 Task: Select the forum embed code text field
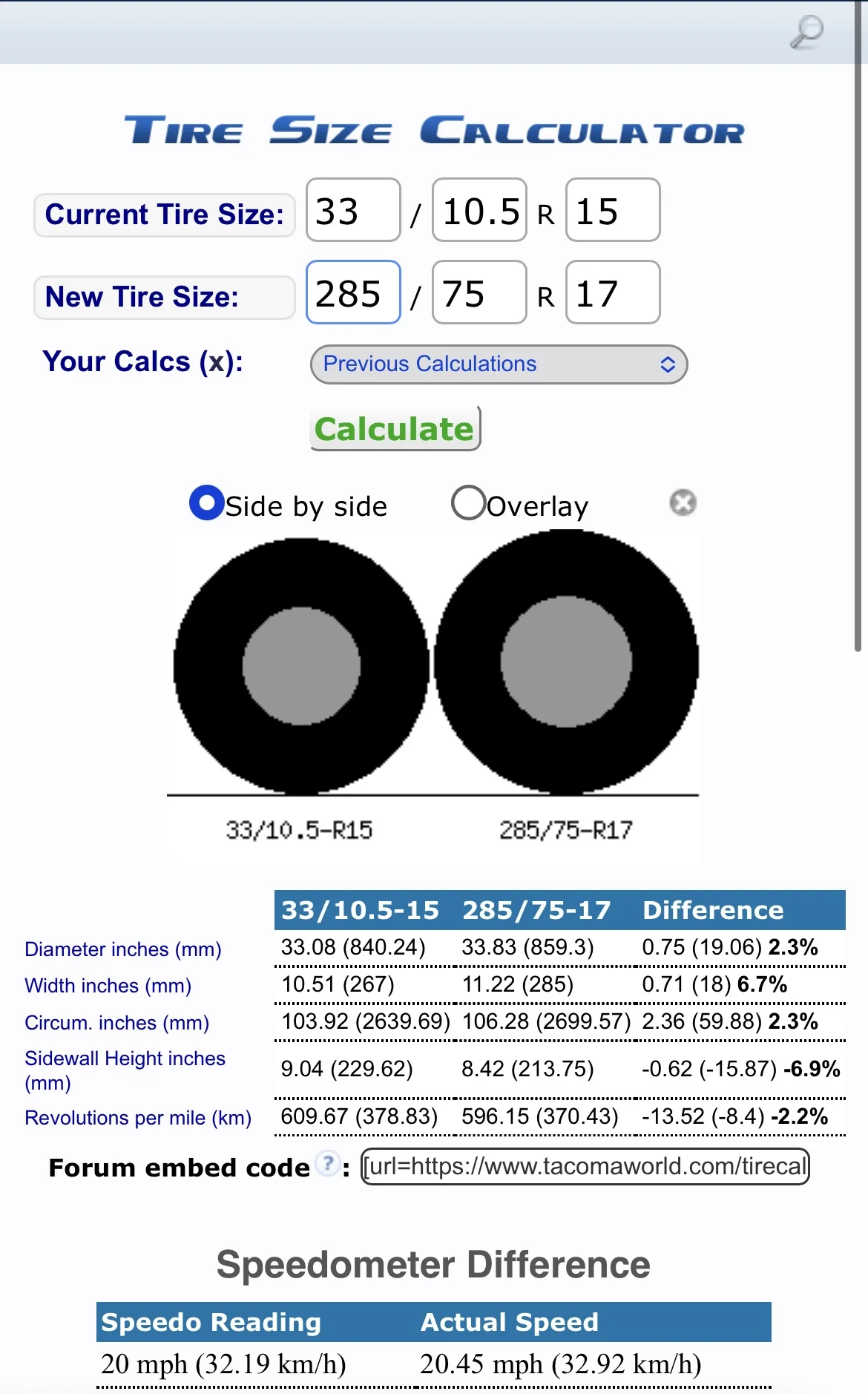(x=585, y=1167)
